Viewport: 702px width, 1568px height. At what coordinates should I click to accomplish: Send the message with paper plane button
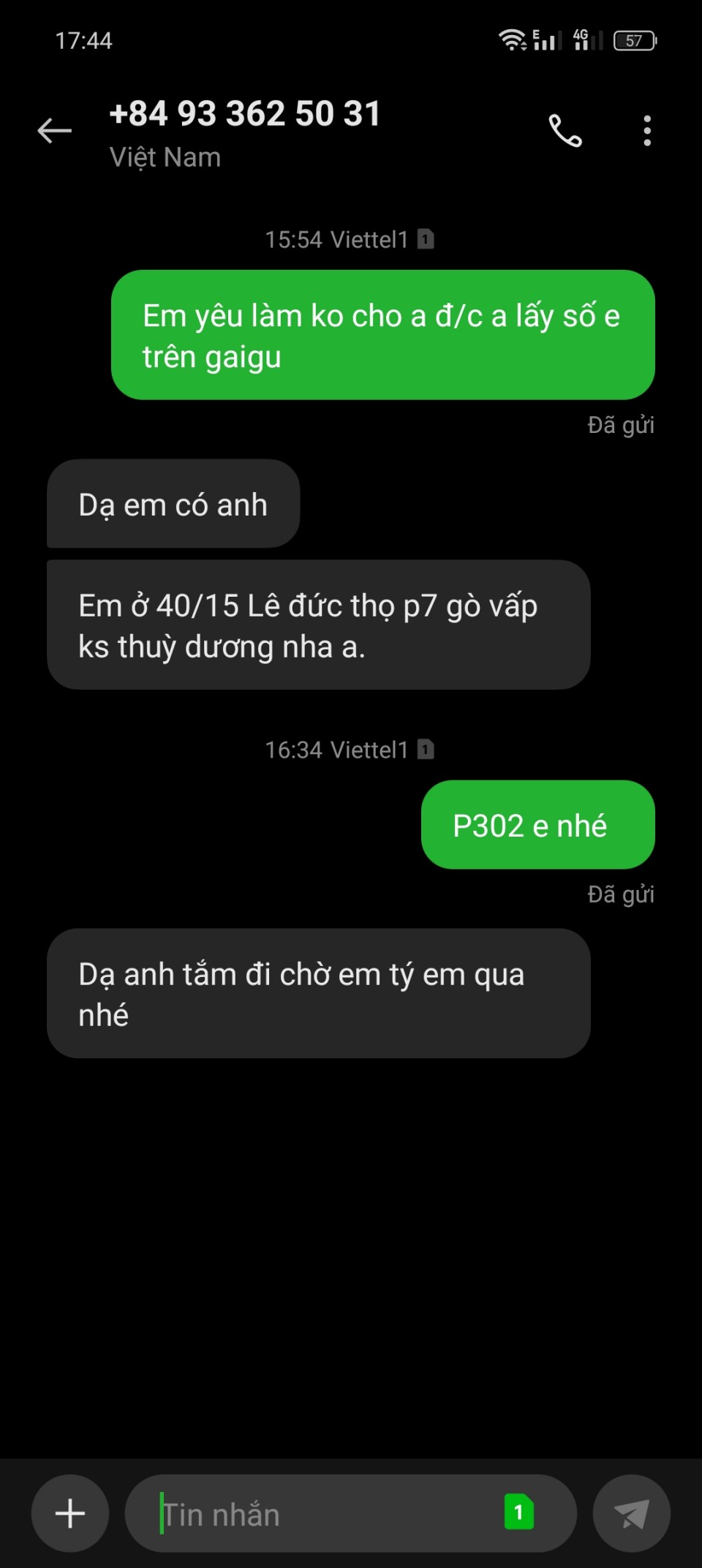point(632,1513)
